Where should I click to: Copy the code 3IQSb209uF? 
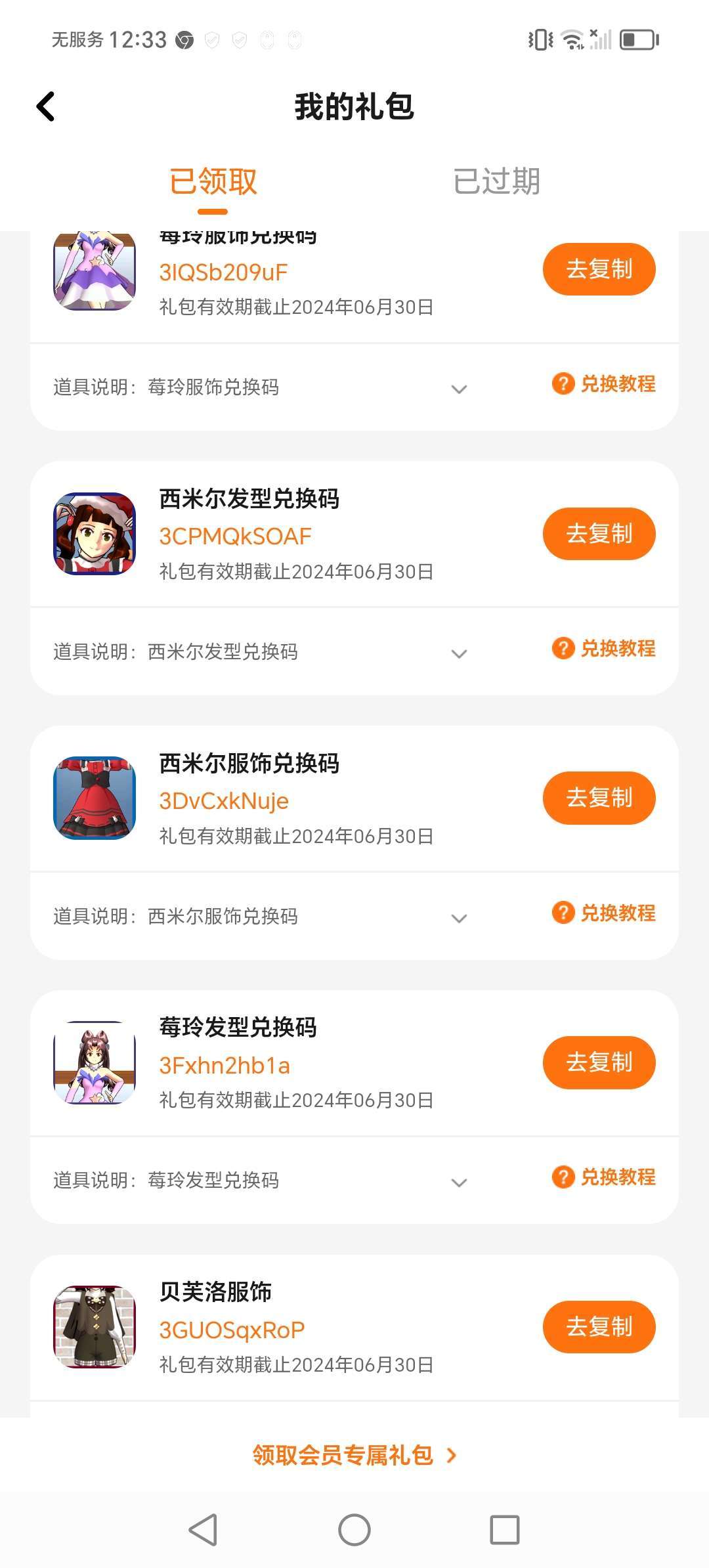point(599,269)
